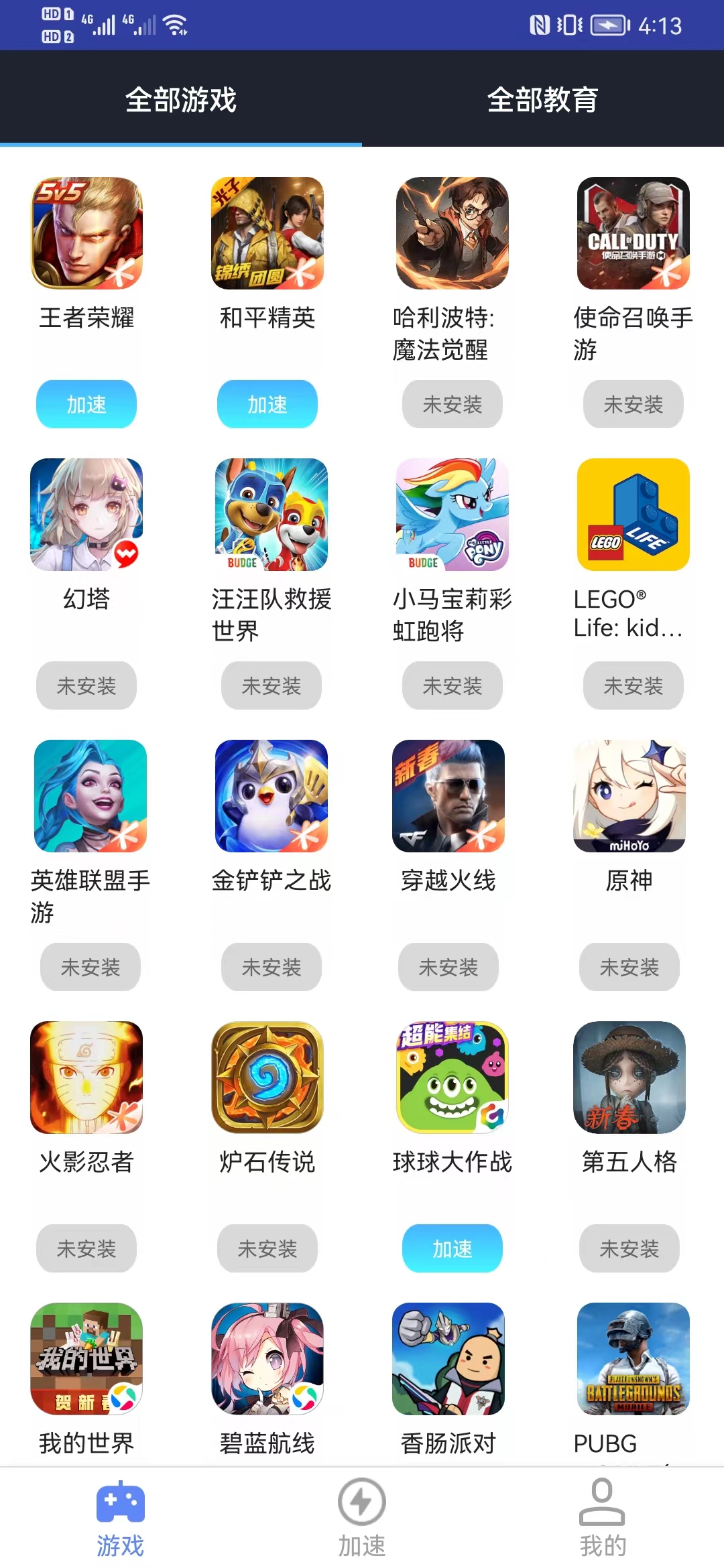Viewport: 724px width, 1568px height.
Task: Tap 未安装 under 哈利波特:魔法觉醒
Action: 452,404
